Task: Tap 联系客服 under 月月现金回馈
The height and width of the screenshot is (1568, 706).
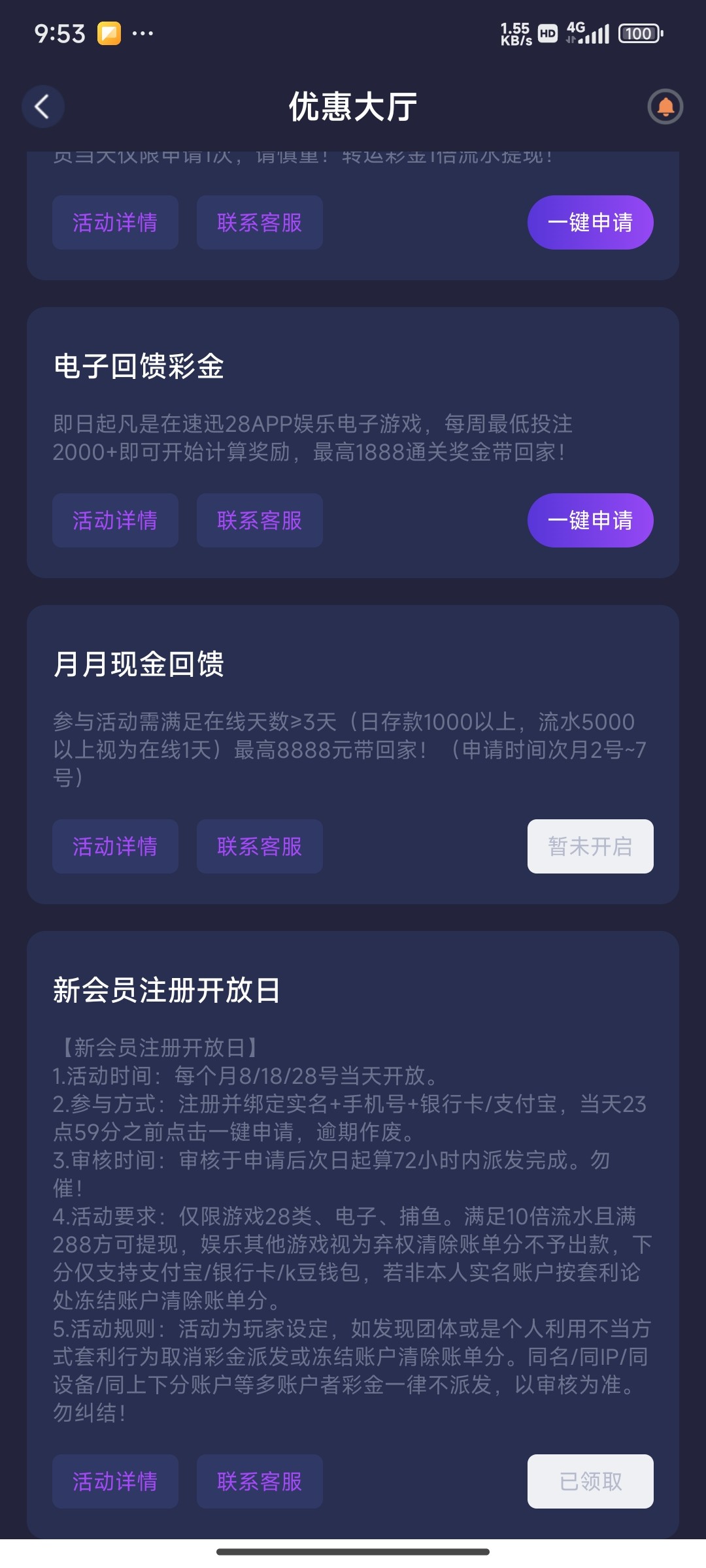Action: (x=260, y=846)
